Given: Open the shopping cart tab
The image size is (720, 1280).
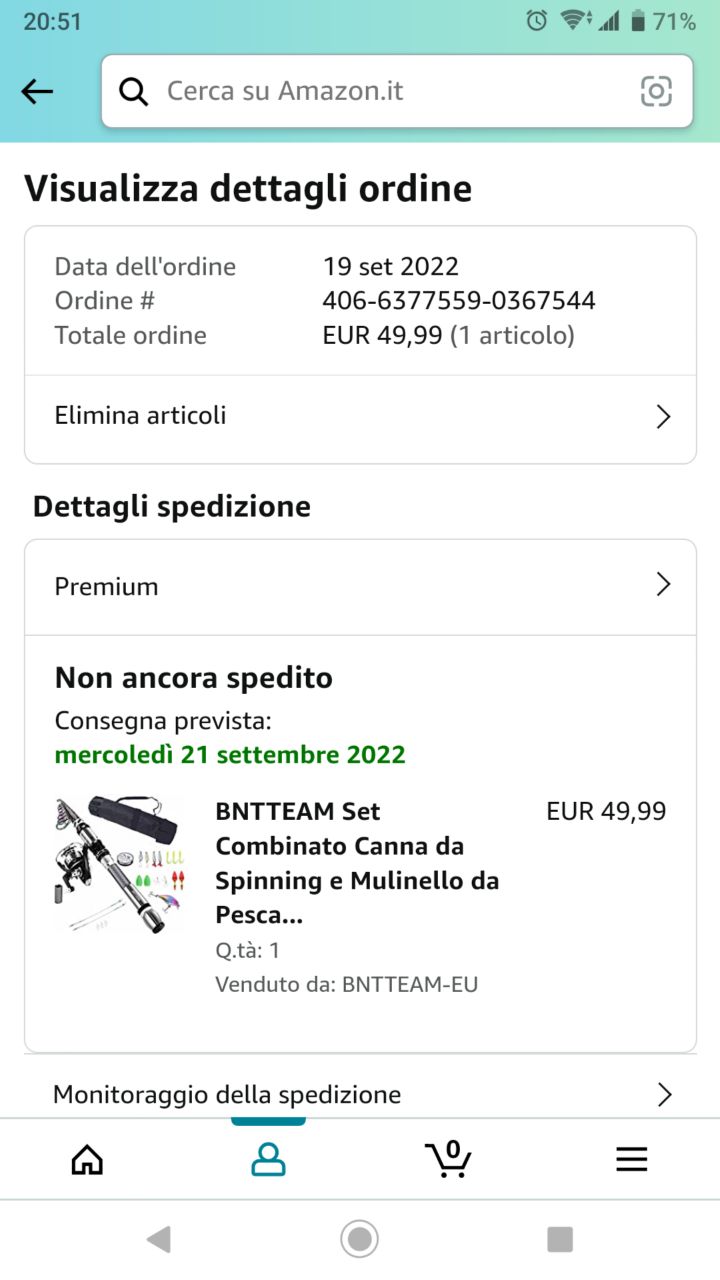Looking at the screenshot, I should pos(448,1159).
